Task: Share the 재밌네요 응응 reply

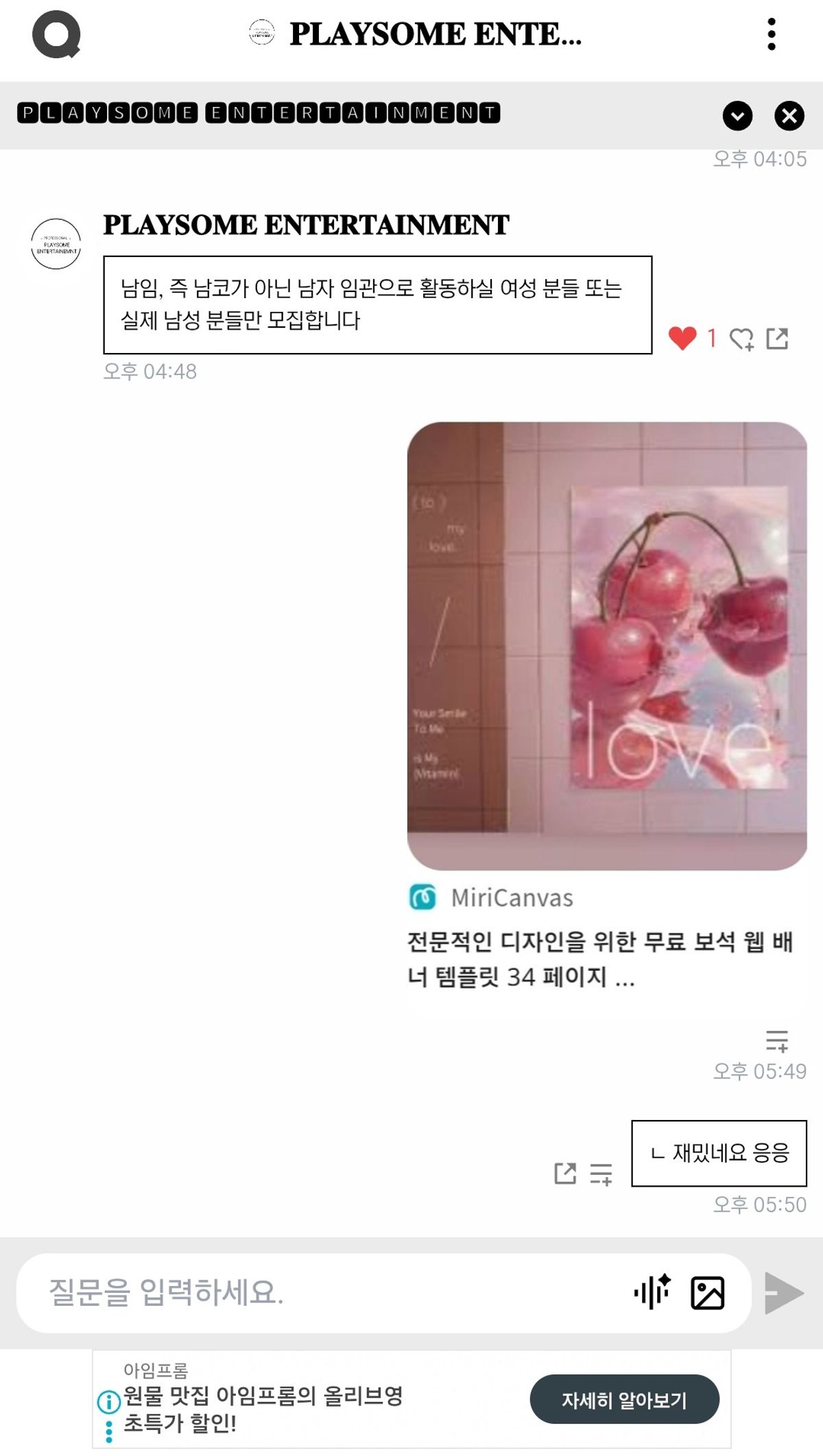Action: [x=565, y=1174]
